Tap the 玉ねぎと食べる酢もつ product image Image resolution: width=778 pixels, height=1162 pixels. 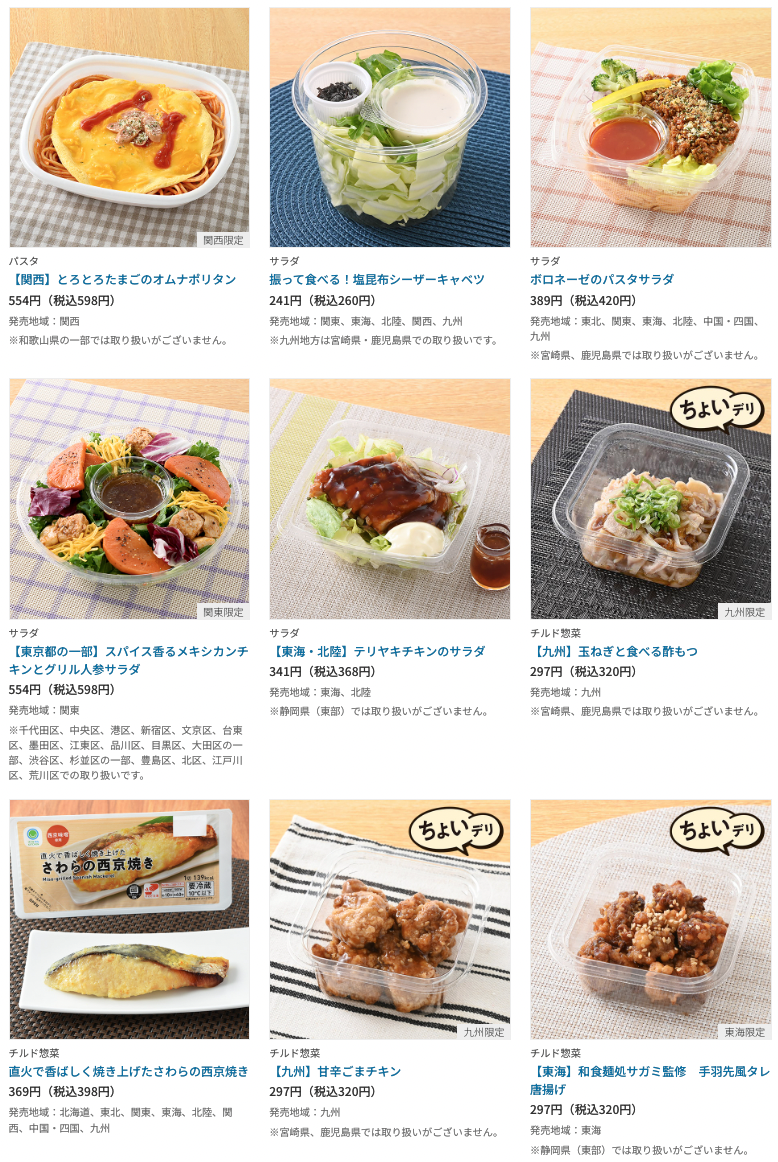(650, 499)
